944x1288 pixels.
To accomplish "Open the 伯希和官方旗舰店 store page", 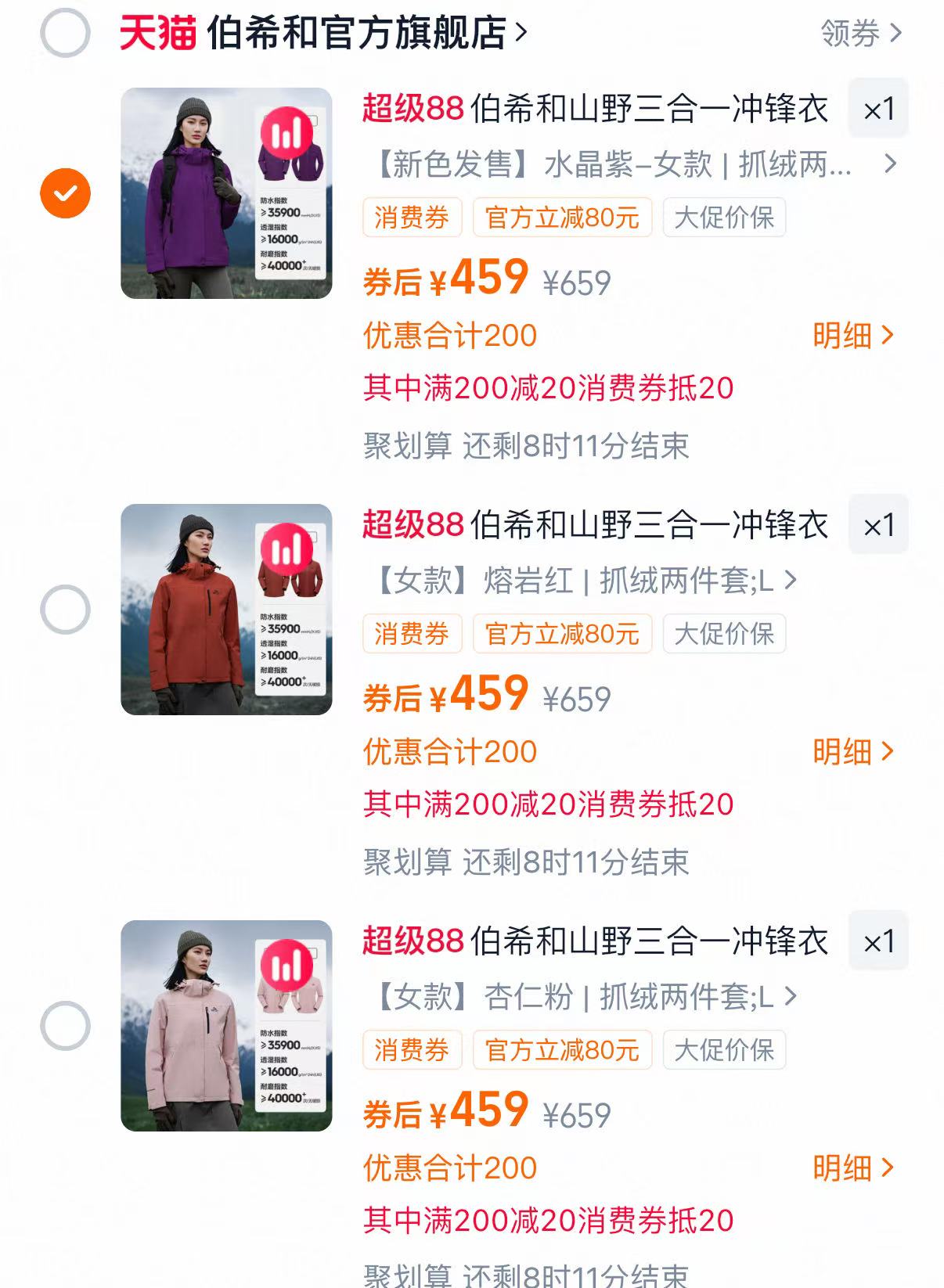I will (356, 33).
